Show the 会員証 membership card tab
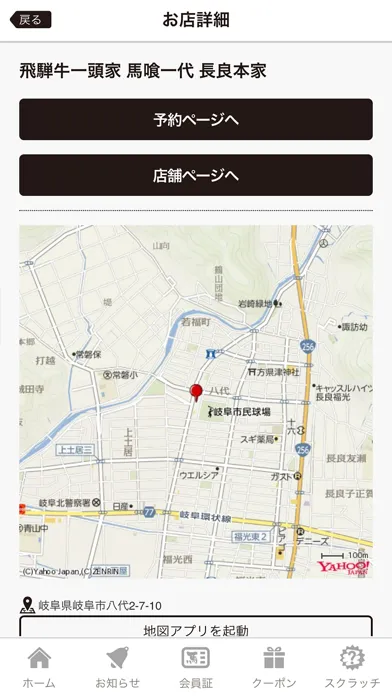 coord(196,667)
